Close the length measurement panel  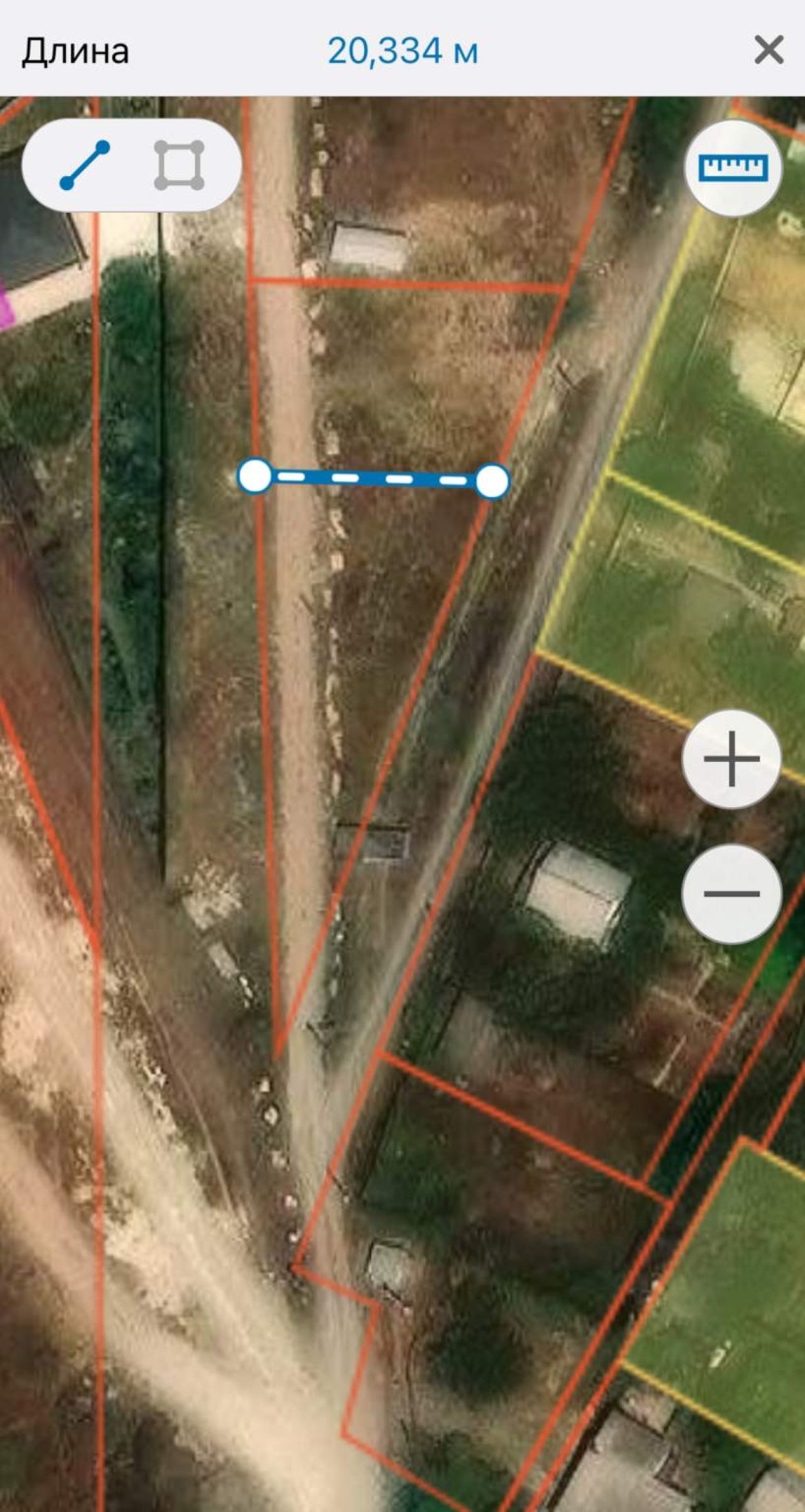click(768, 50)
